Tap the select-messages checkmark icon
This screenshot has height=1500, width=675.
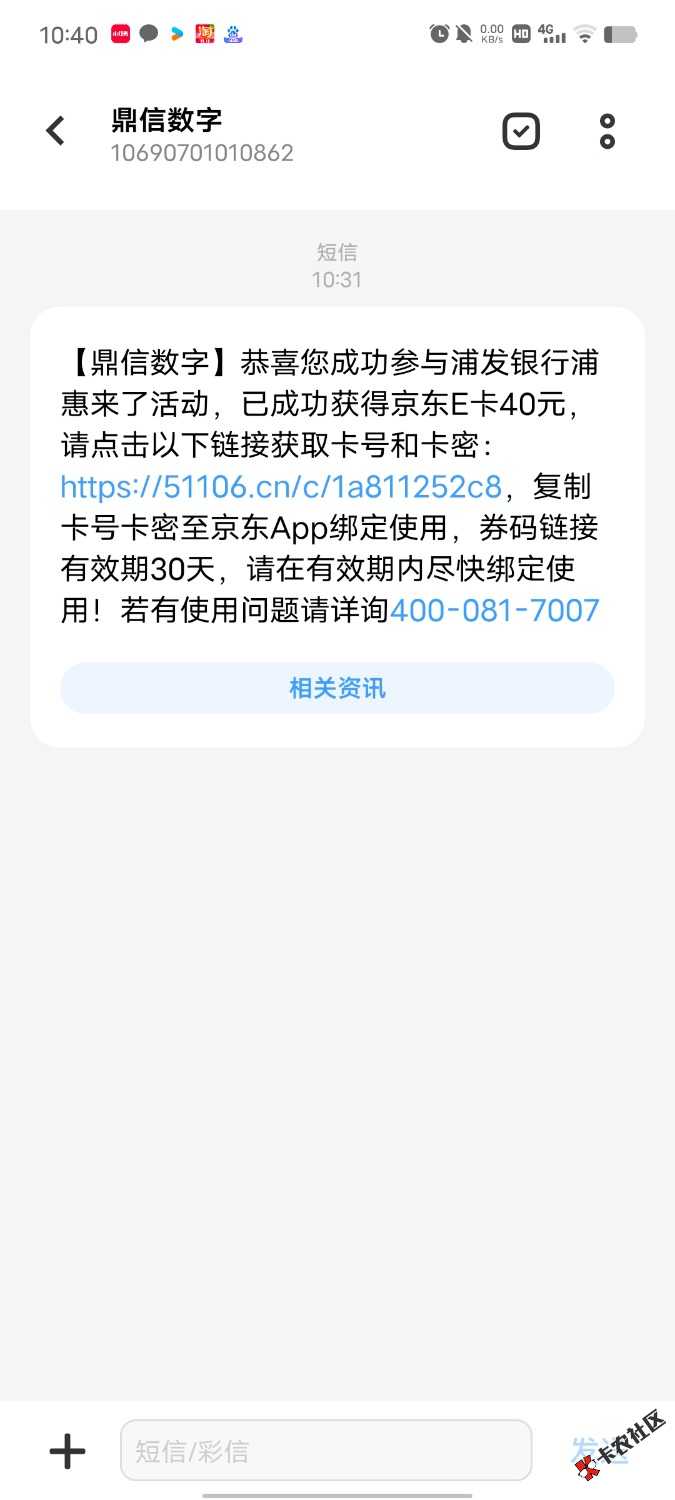(520, 131)
